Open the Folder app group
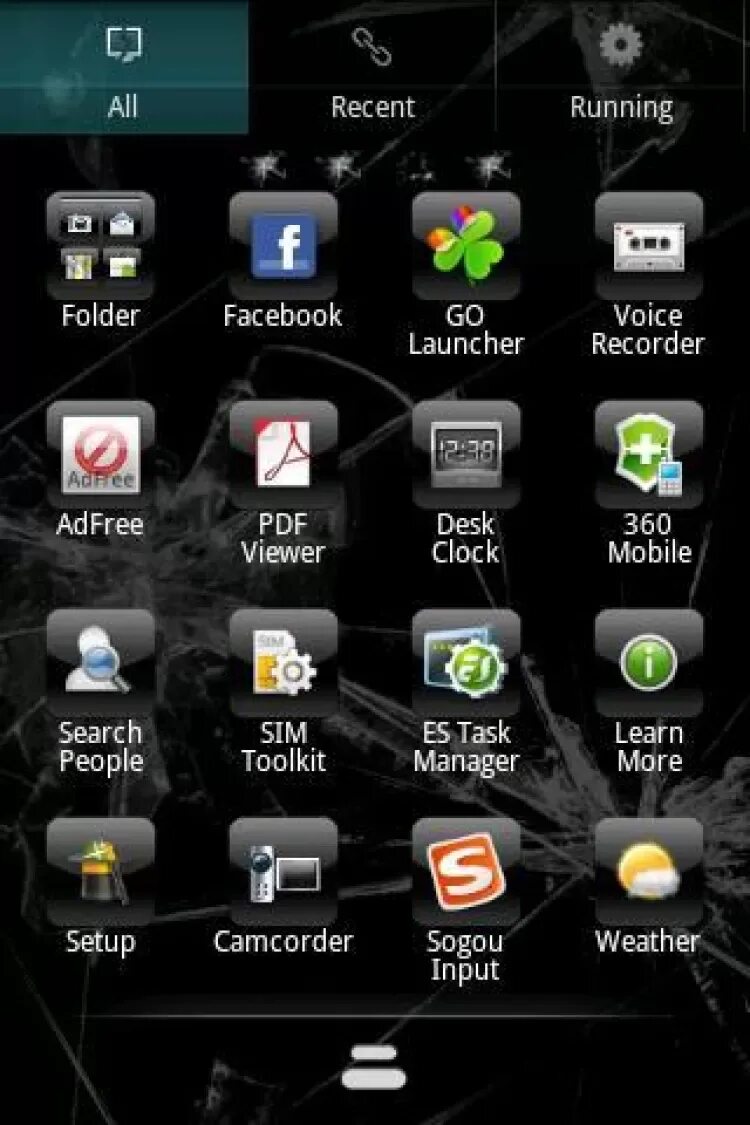Image resolution: width=750 pixels, height=1125 pixels. 101,246
